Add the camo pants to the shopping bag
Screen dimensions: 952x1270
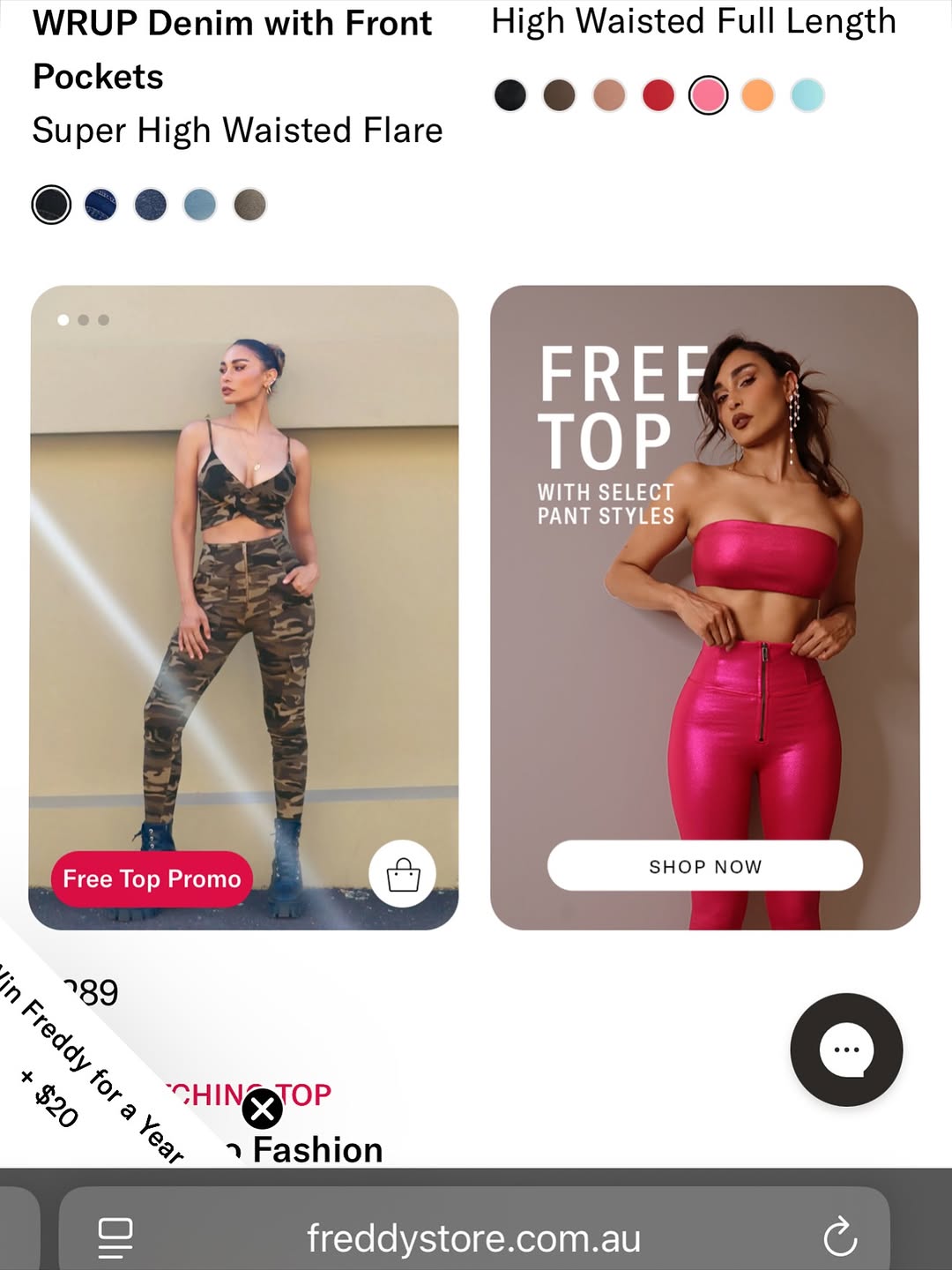click(x=403, y=875)
